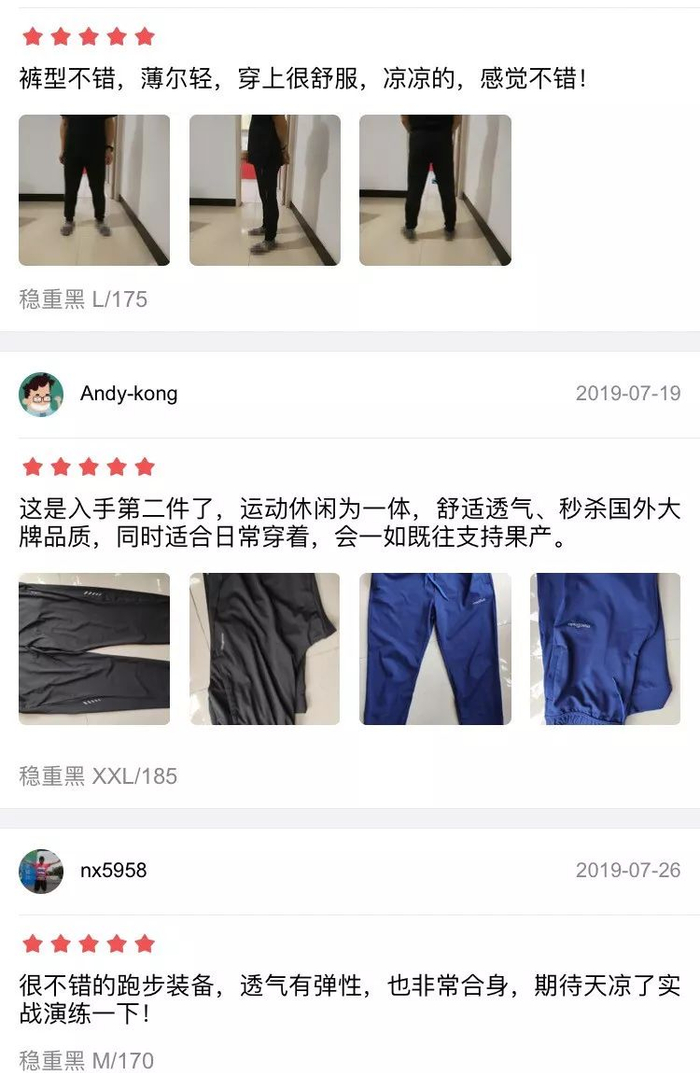This screenshot has width=700, height=1073.
Task: Open last photo in the 裤型不错 review
Action: pos(435,190)
